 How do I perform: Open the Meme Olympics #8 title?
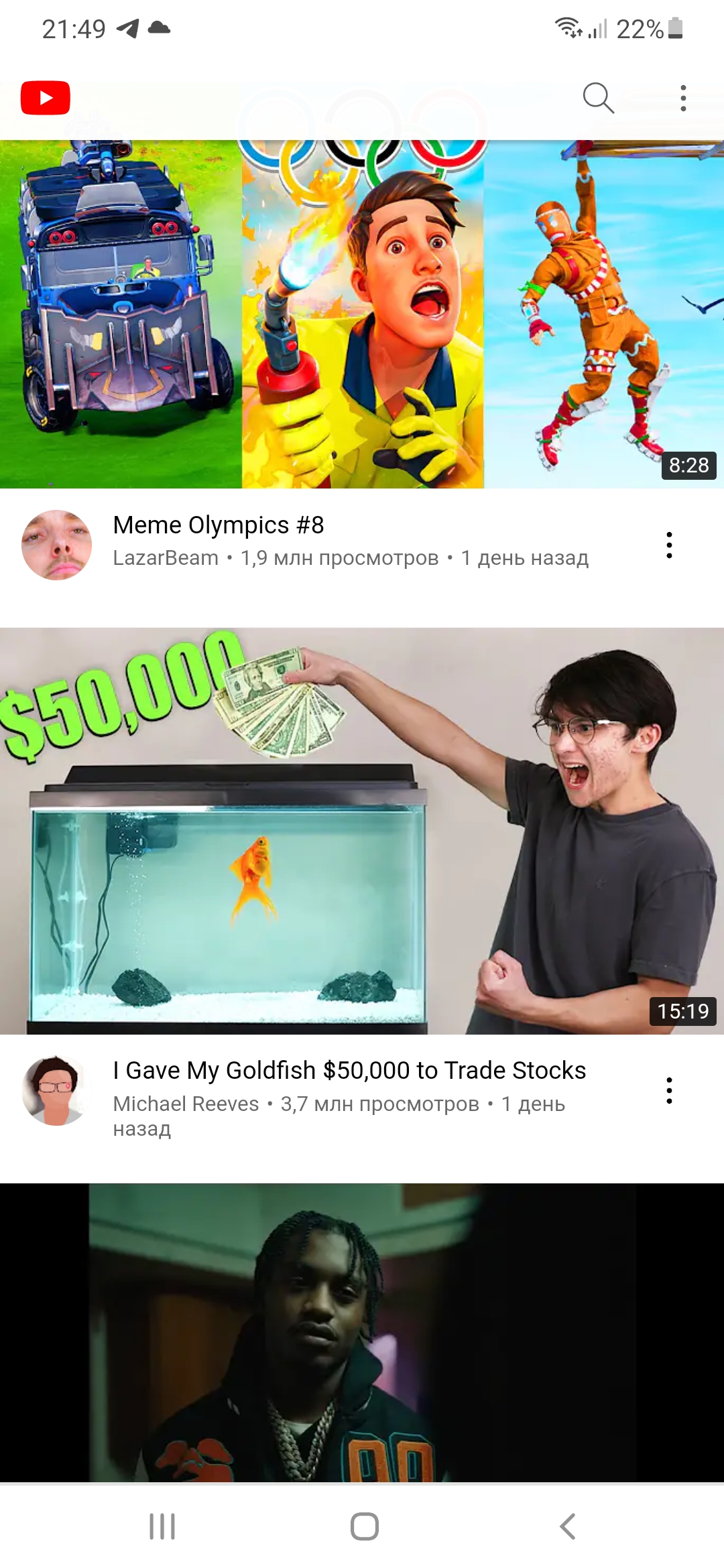[x=219, y=525]
